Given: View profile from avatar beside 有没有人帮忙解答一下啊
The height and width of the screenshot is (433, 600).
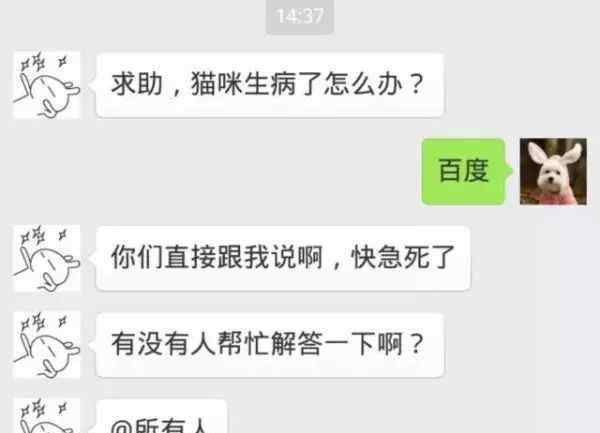Looking at the screenshot, I should point(47,343).
